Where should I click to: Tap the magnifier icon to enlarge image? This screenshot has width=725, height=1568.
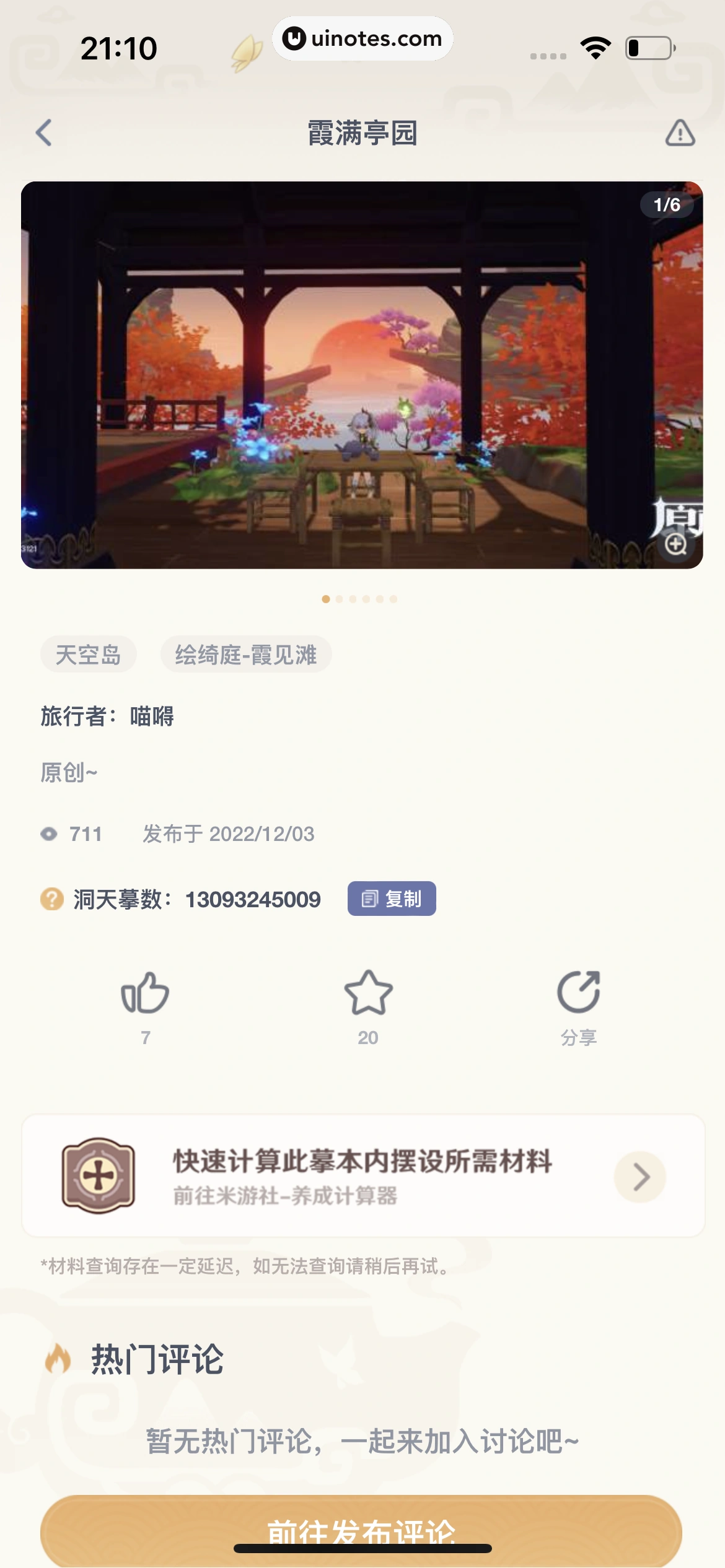(x=675, y=544)
